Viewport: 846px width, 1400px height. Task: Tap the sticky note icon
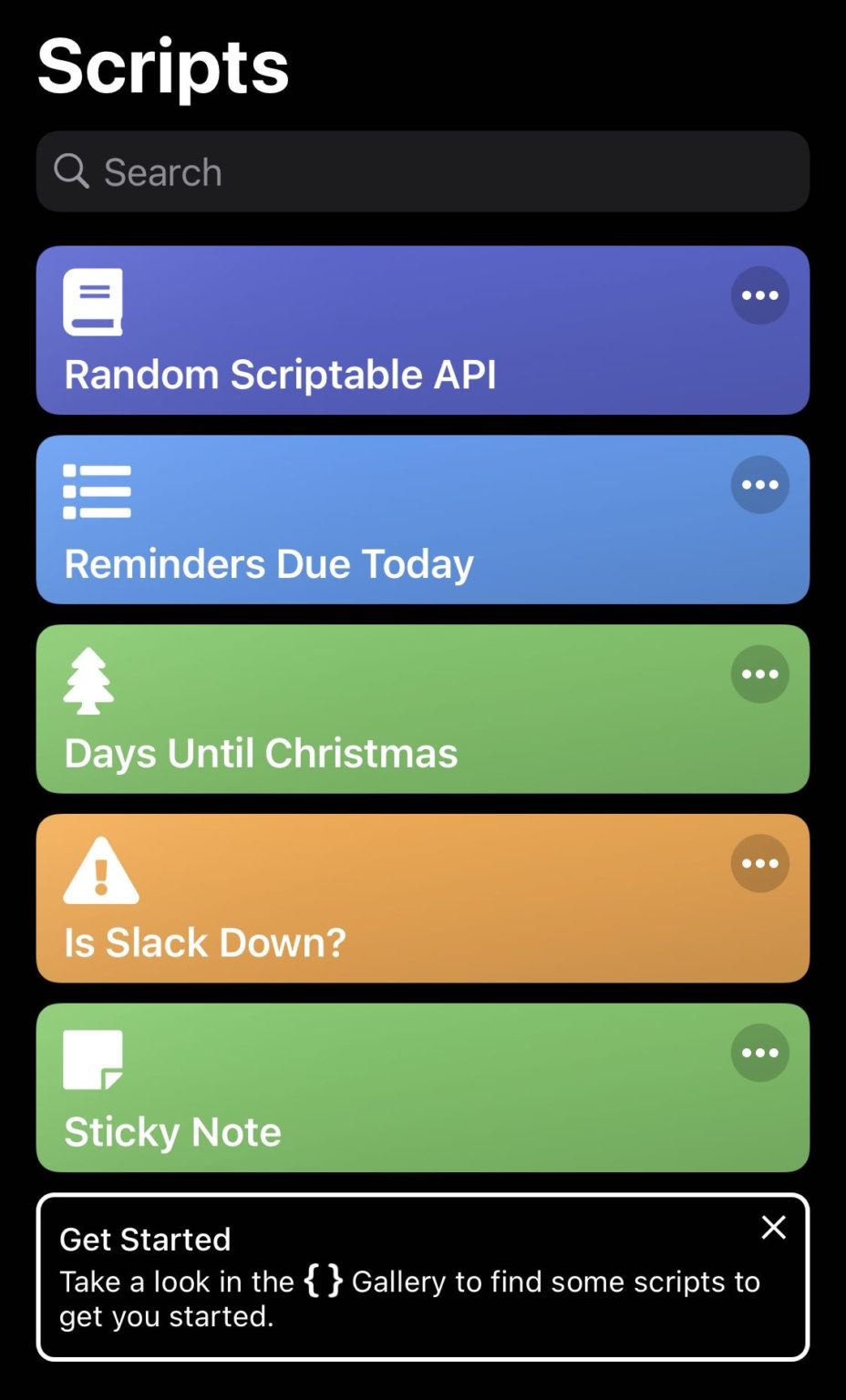(90, 1059)
